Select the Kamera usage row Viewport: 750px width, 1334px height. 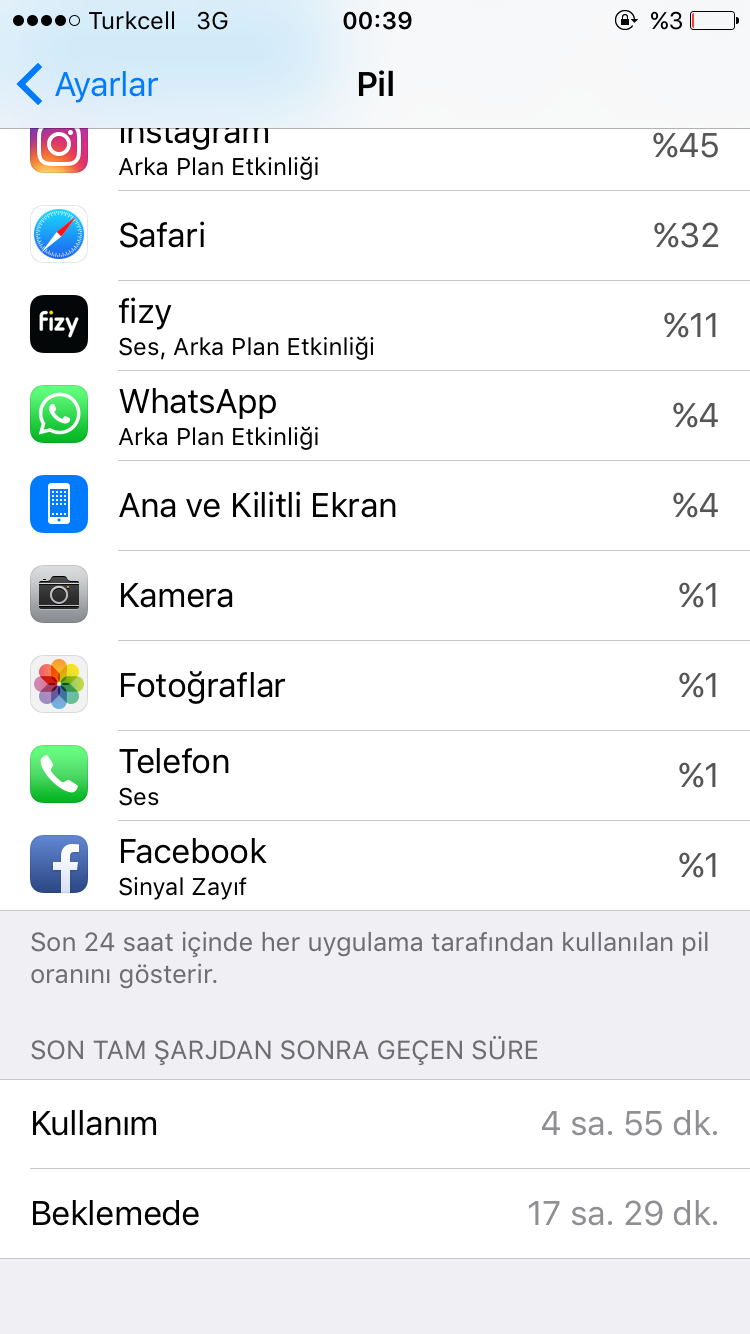pos(375,596)
